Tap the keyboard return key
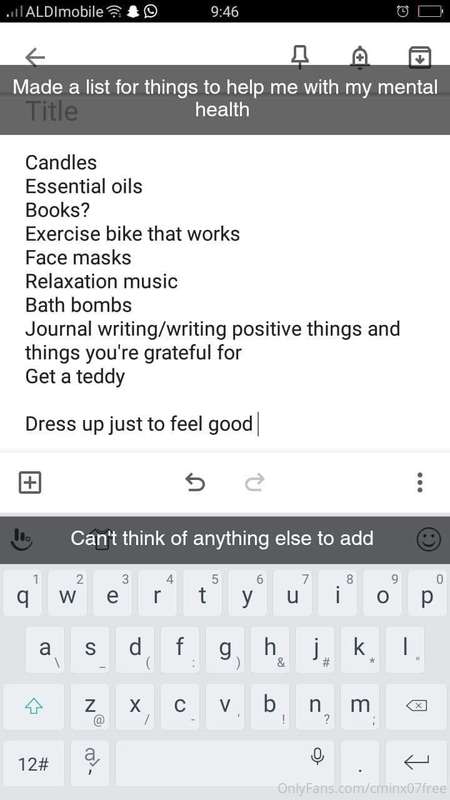The width and height of the screenshot is (450, 800). click(x=417, y=763)
